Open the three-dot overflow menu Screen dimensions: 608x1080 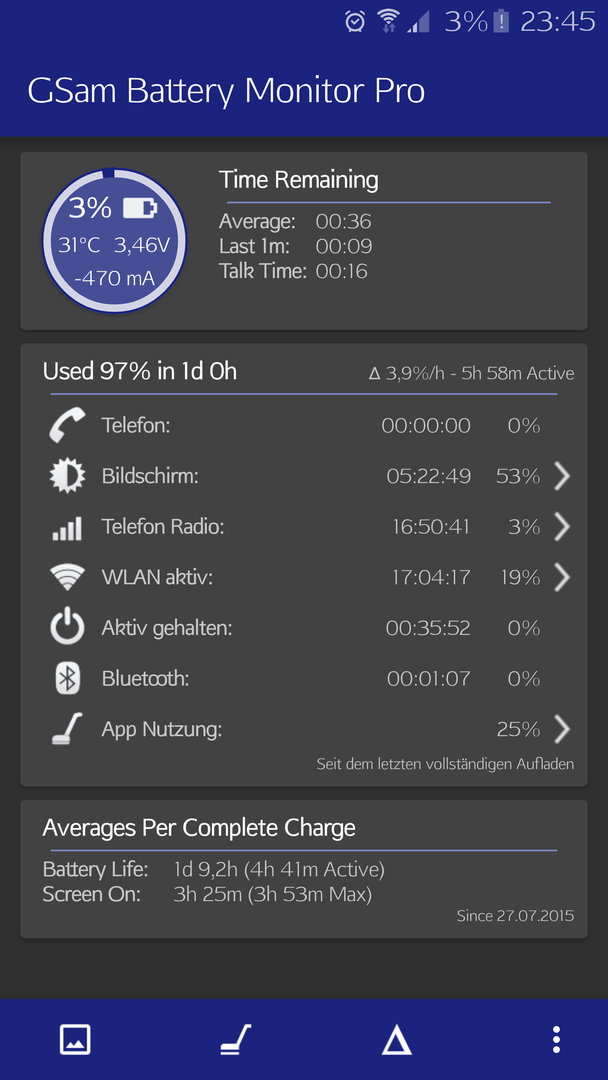click(556, 1039)
